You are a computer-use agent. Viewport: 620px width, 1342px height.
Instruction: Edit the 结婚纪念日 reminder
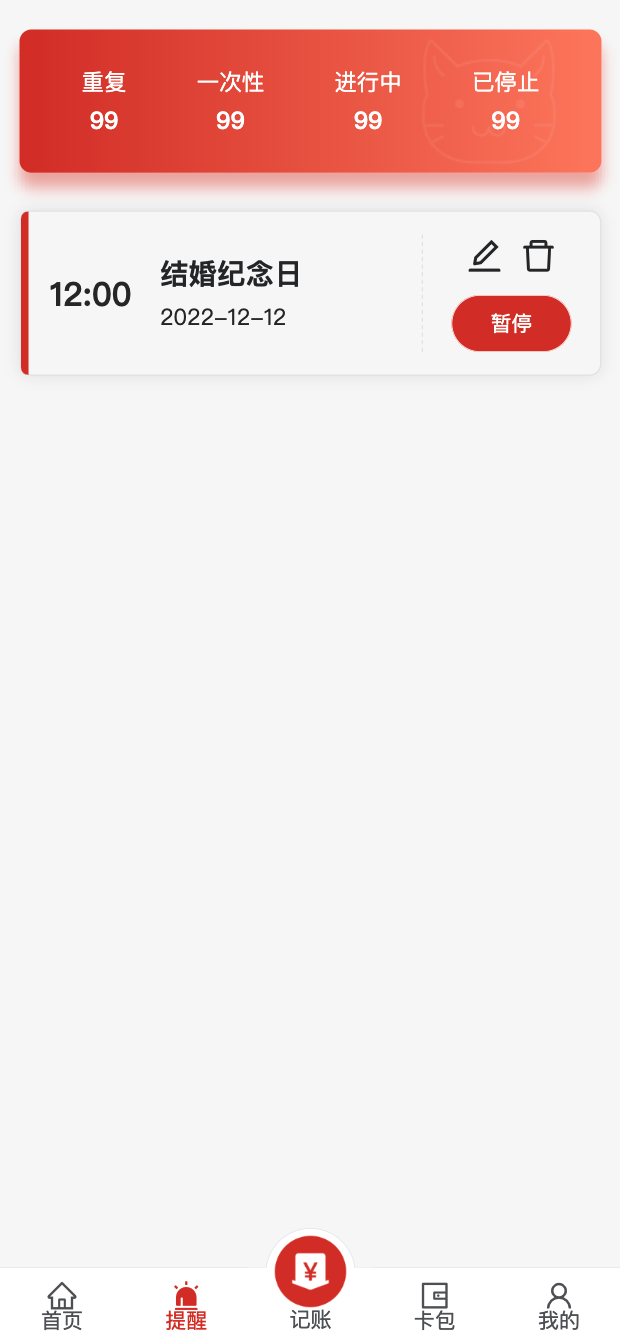click(484, 256)
